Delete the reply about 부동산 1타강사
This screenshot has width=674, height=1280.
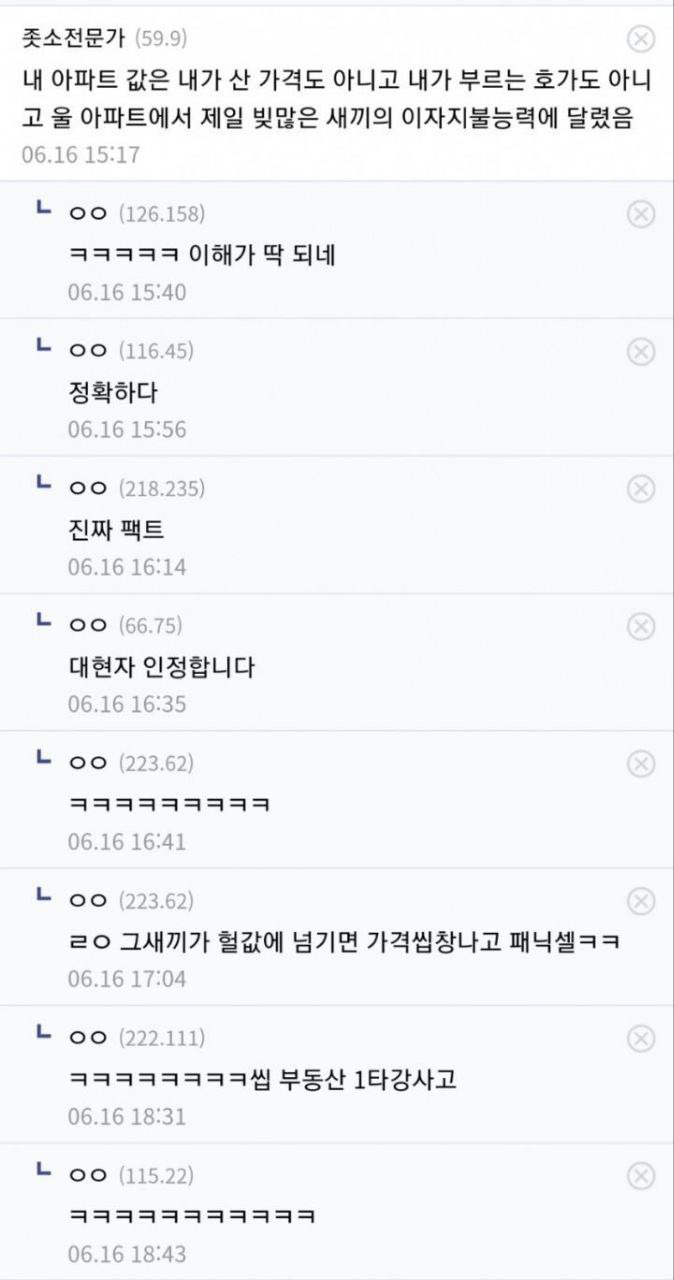coord(640,1039)
